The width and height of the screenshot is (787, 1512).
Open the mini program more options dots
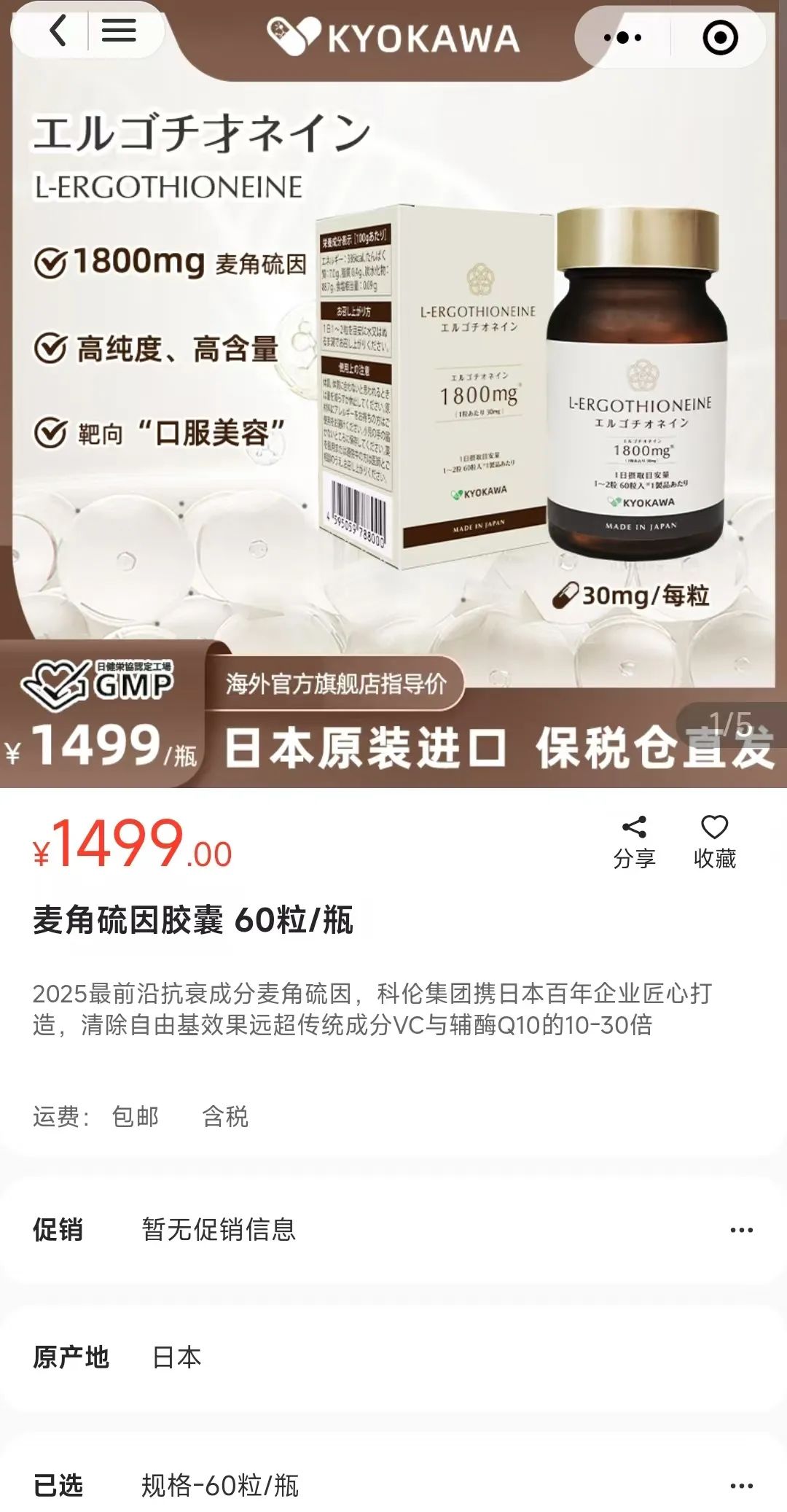pyautogui.click(x=622, y=37)
